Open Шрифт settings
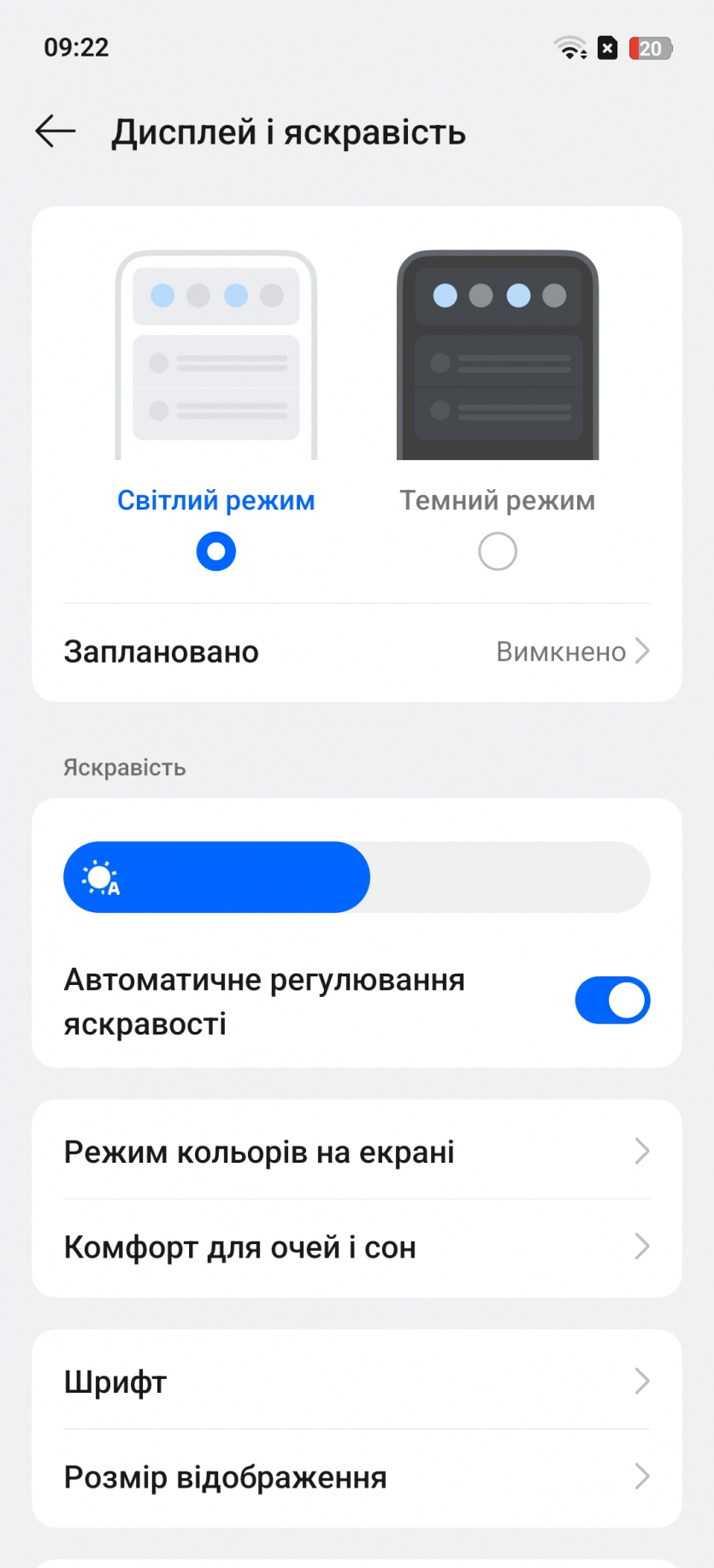This screenshot has width=714, height=1568. tap(357, 1382)
